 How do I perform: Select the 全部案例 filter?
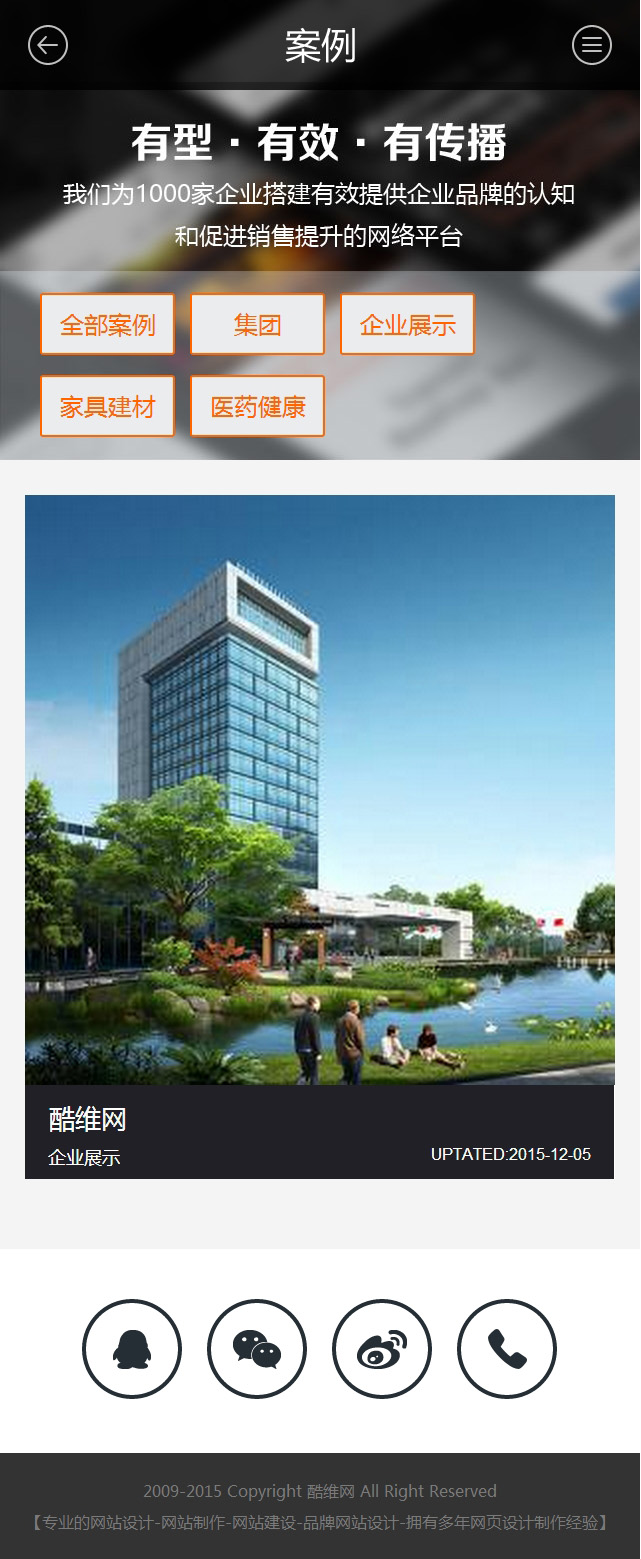pyautogui.click(x=107, y=324)
